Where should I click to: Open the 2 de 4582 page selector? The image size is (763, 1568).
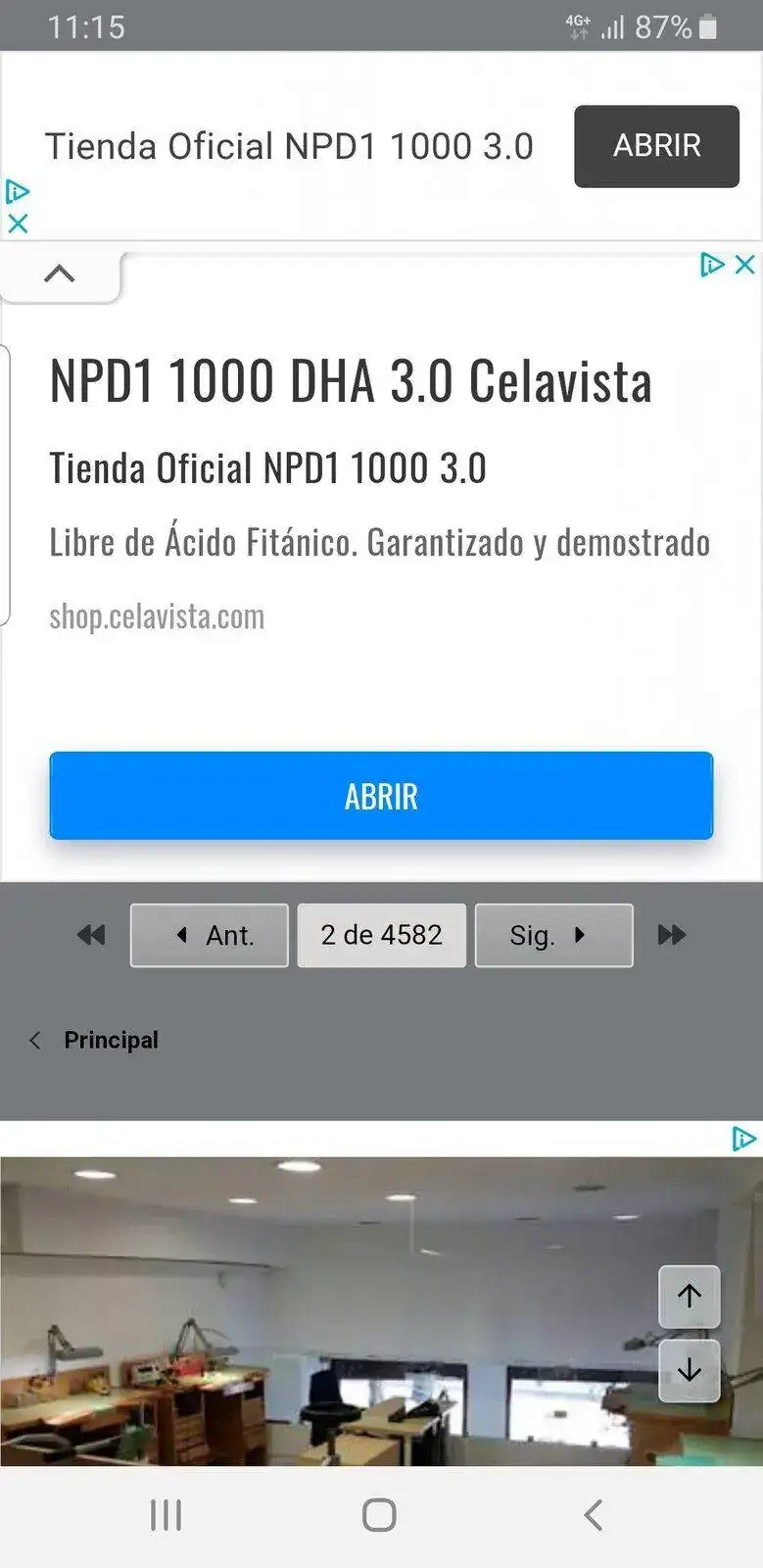tap(381, 935)
